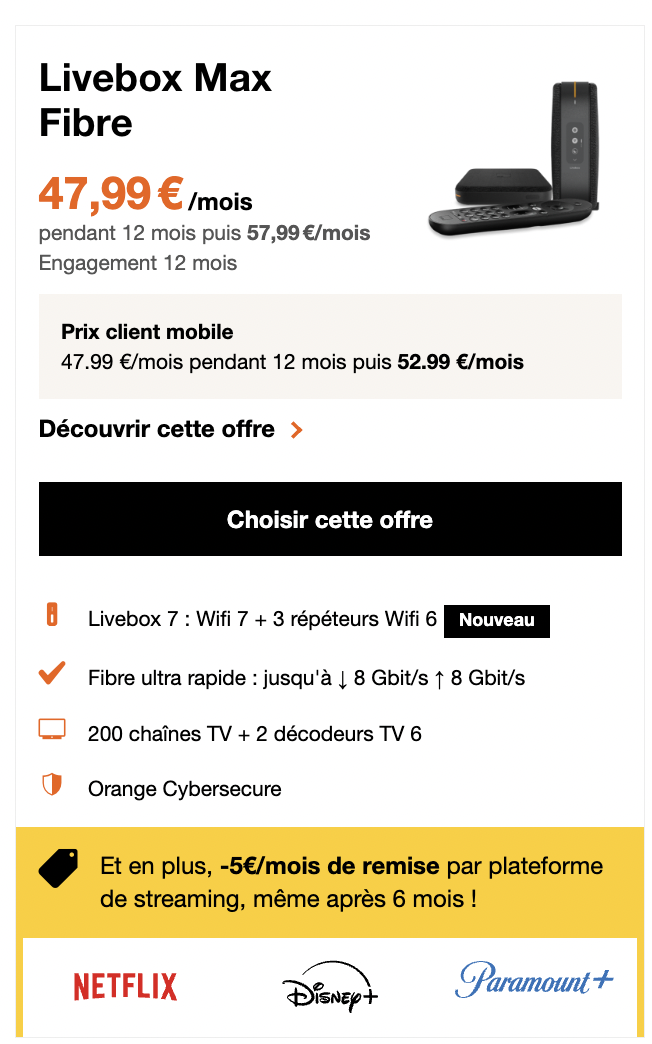Tap the Choisir cette offre button
652x1044 pixels.
pos(330,519)
